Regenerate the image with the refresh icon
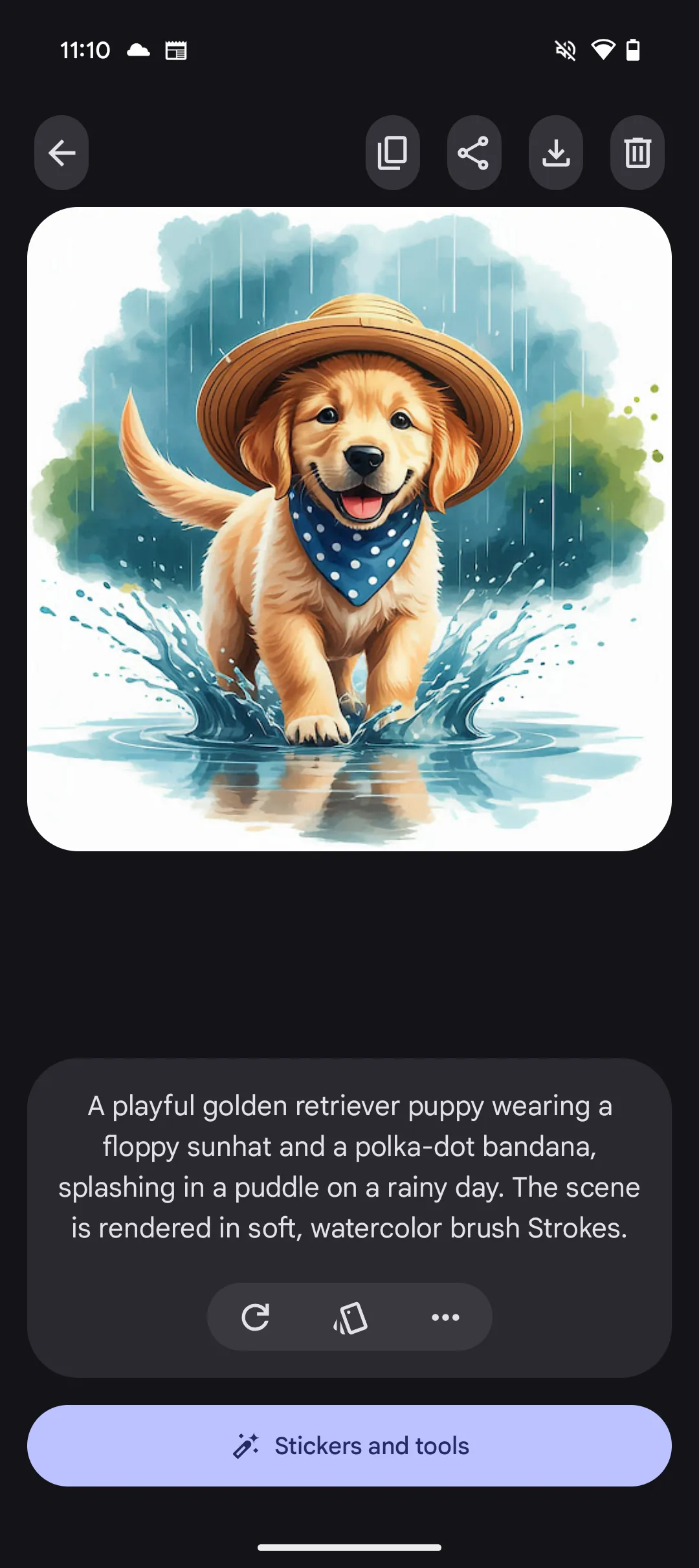This screenshot has width=699, height=1568. click(x=255, y=1317)
